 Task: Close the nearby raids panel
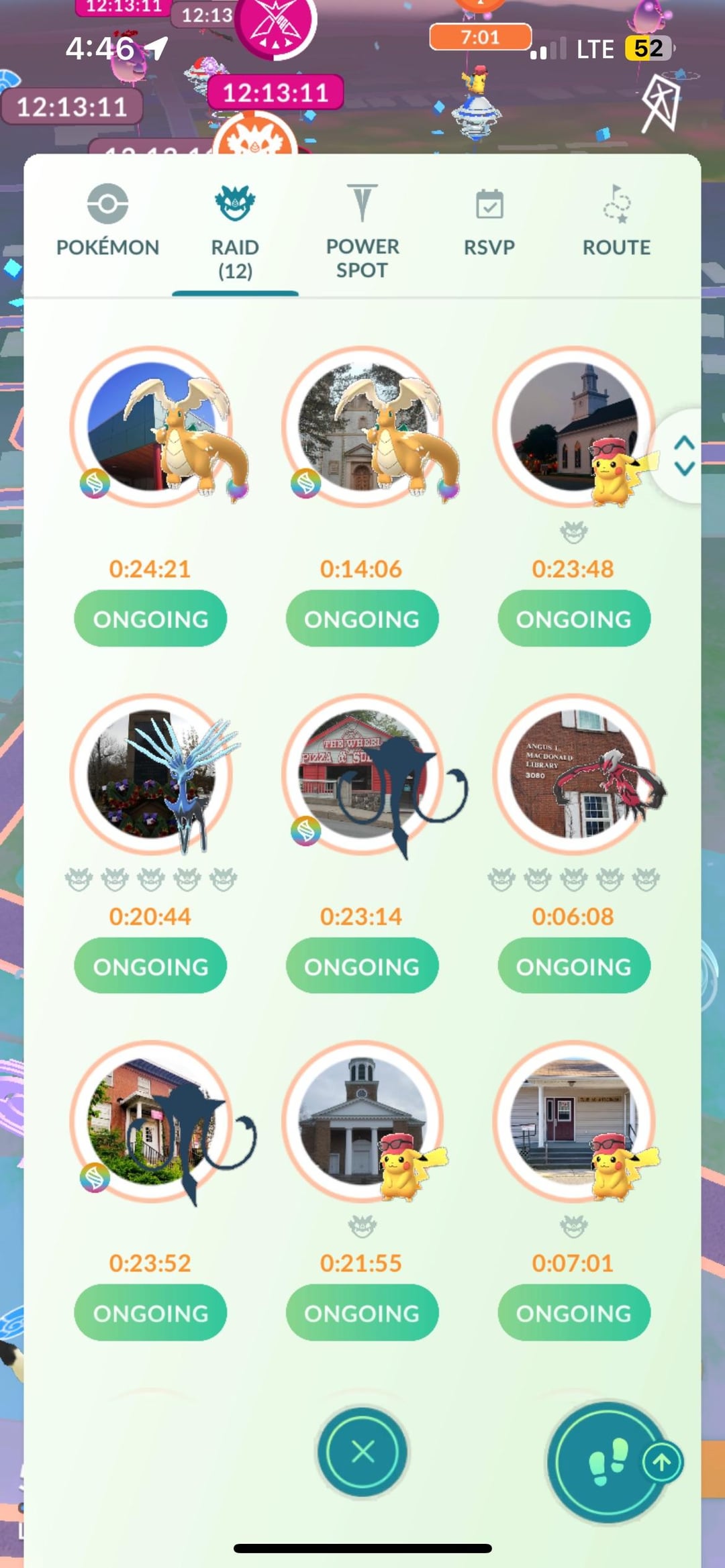point(362,1452)
